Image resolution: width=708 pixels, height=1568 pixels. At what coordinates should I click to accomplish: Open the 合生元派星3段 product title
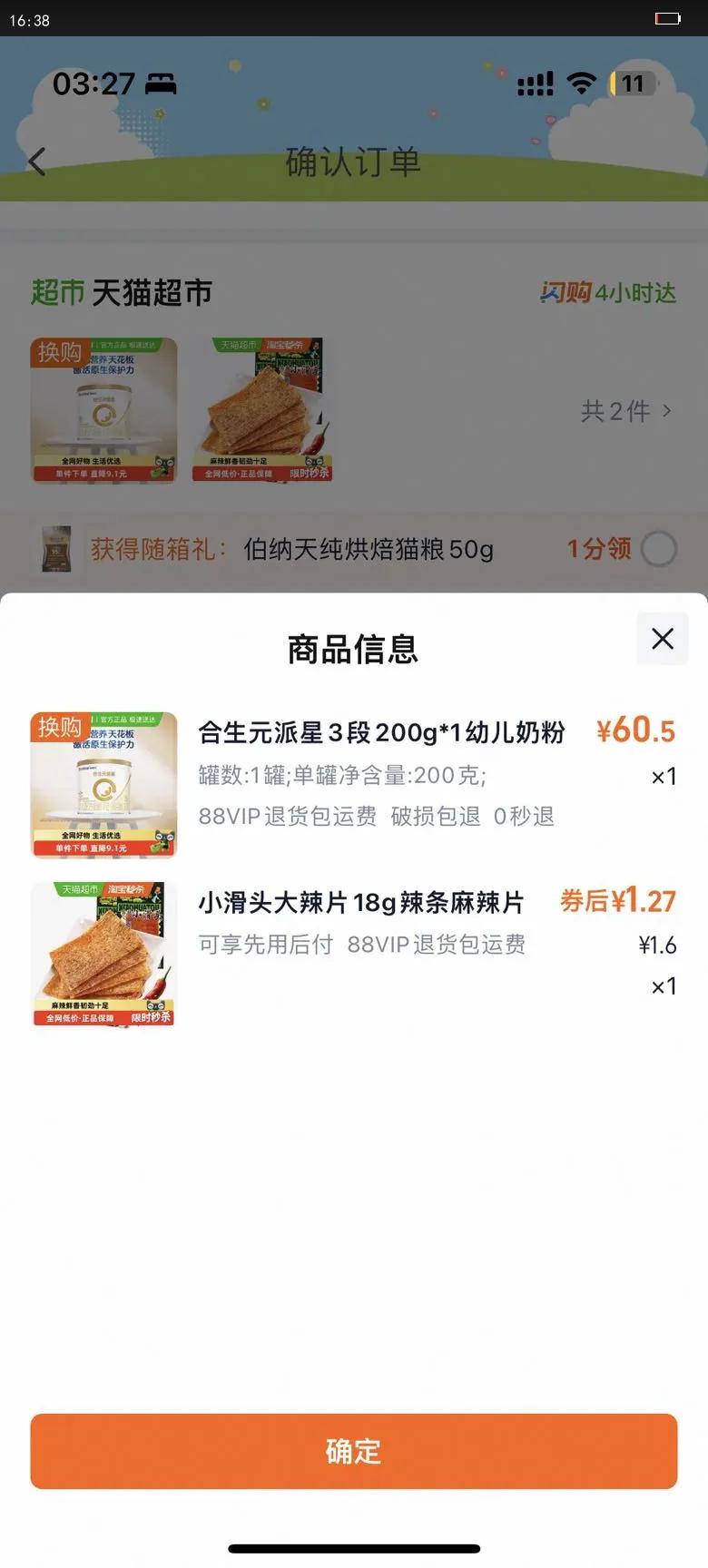381,731
